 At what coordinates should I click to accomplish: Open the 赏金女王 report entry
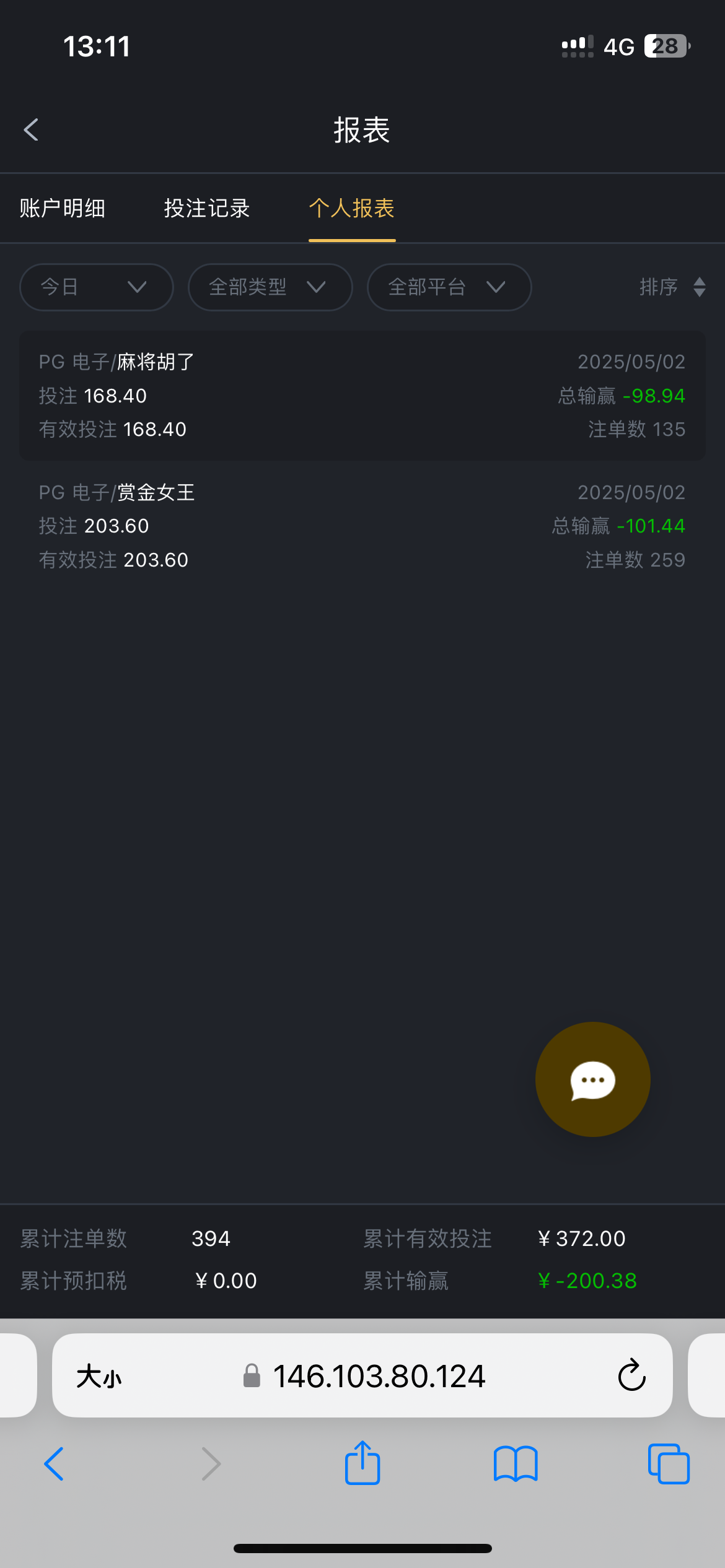[x=362, y=526]
